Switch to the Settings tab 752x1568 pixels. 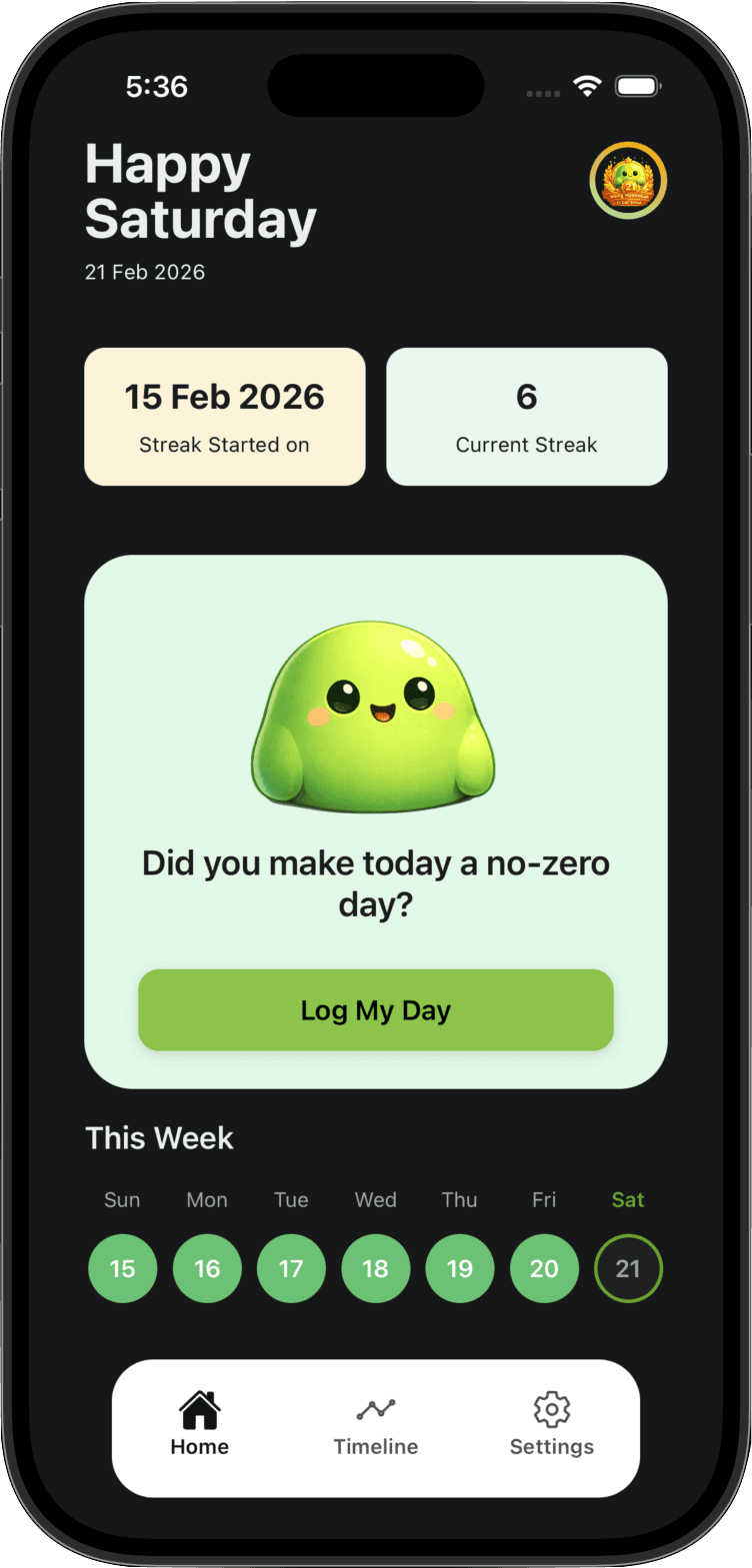tap(551, 1427)
